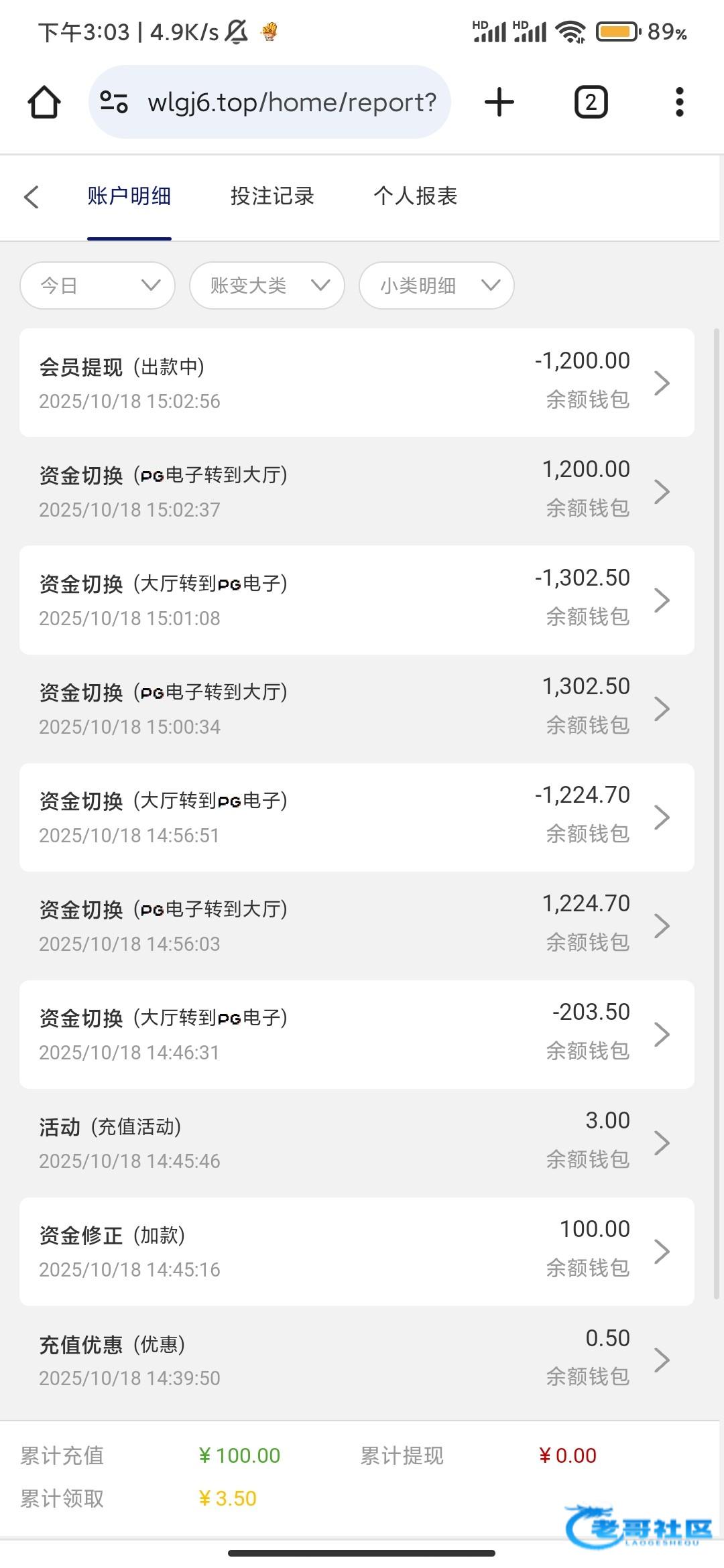724x1568 pixels.
Task: Switch to the 个人报表 tab
Action: pos(416,196)
